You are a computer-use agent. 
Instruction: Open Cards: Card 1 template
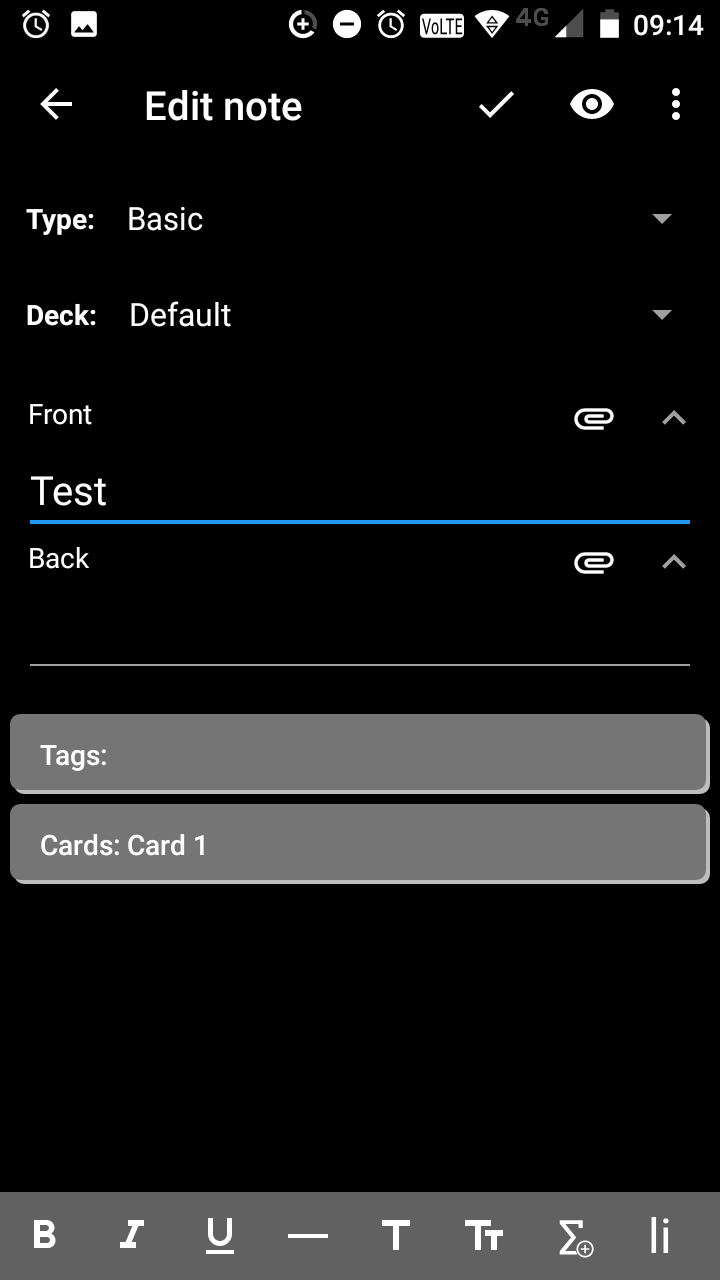[360, 843]
